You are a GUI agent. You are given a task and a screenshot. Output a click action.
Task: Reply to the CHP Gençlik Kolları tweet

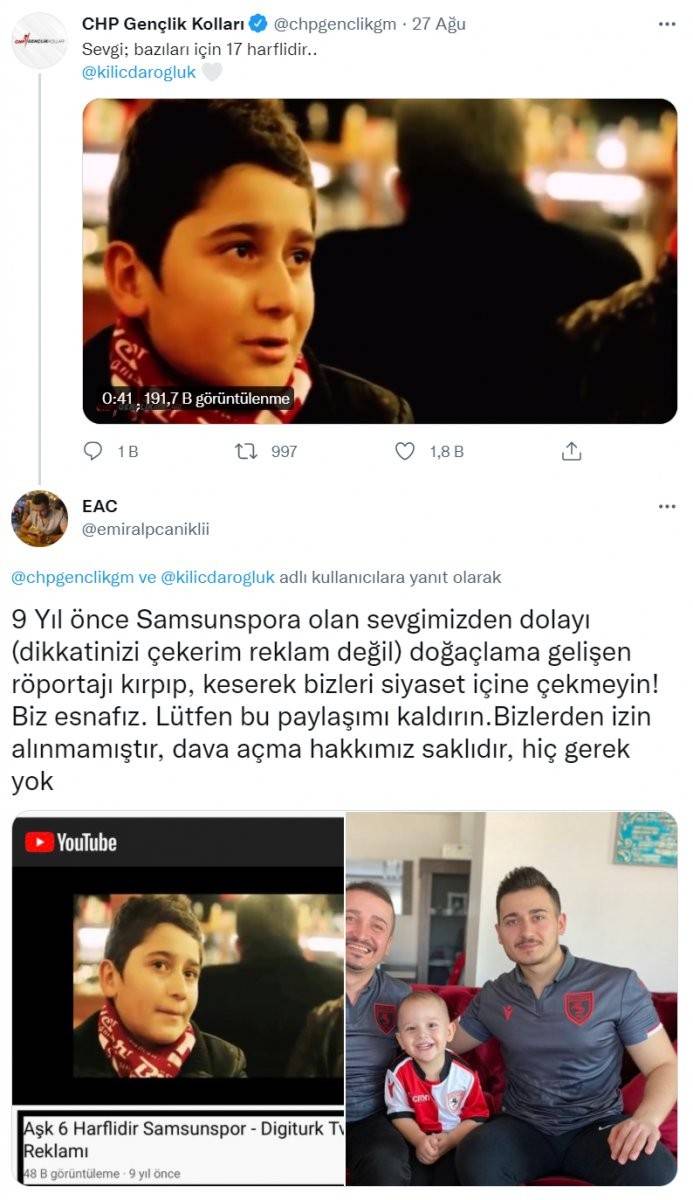(93, 451)
